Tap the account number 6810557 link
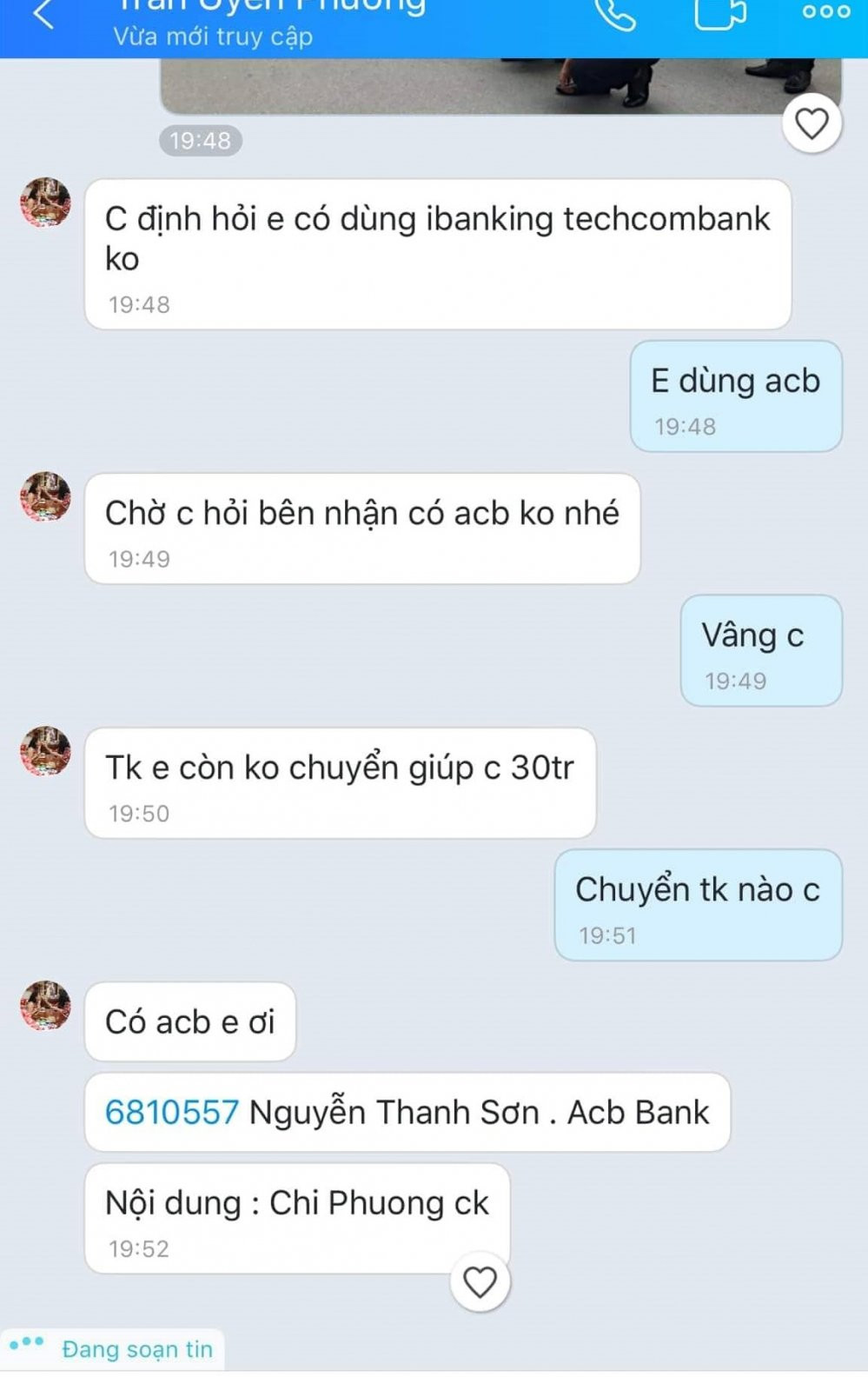Image resolution: width=868 pixels, height=1377 pixels. click(171, 1112)
